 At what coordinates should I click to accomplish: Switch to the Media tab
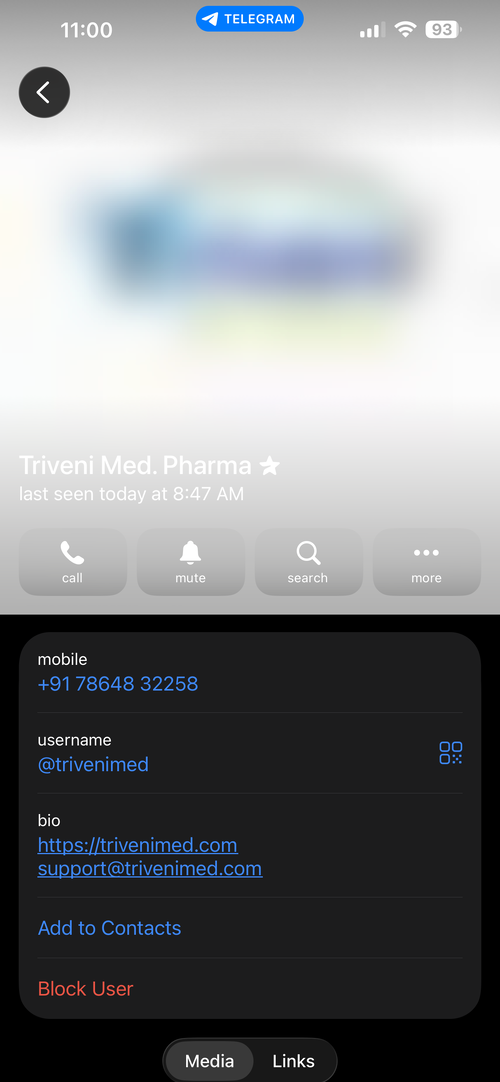209,1061
